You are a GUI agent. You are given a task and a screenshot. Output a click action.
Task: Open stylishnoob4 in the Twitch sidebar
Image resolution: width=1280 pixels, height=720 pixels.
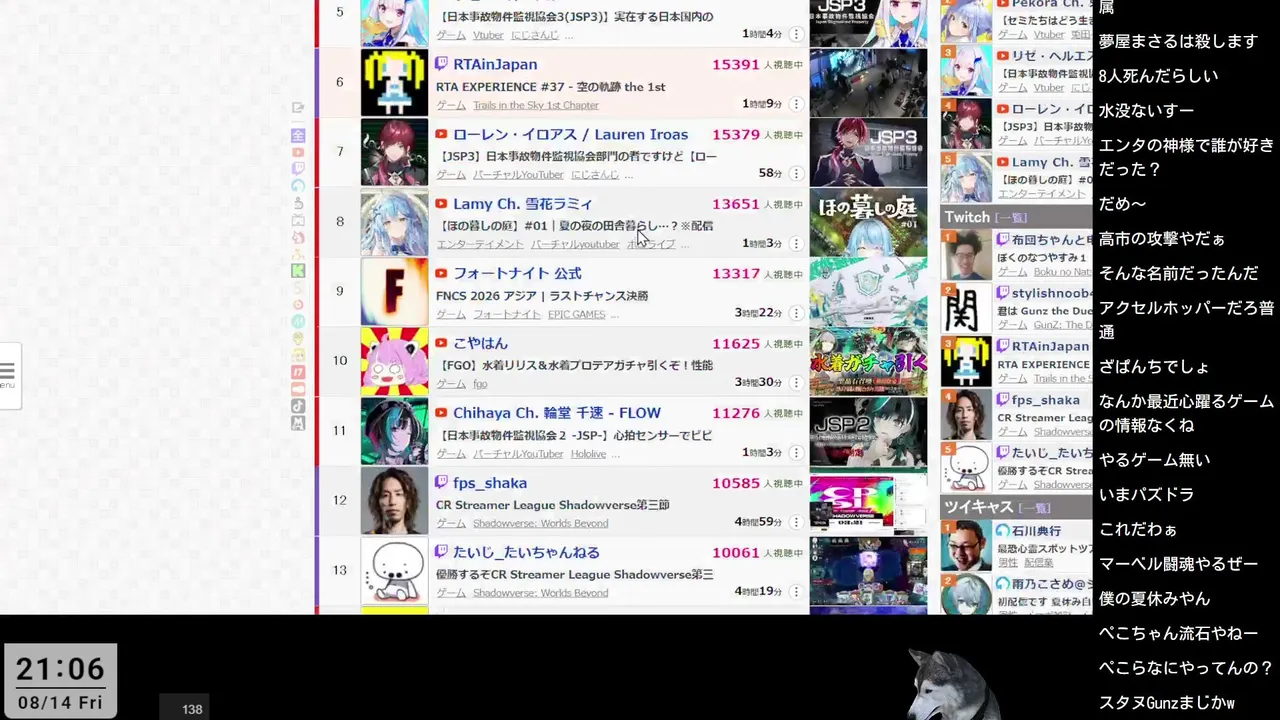(x=1051, y=293)
